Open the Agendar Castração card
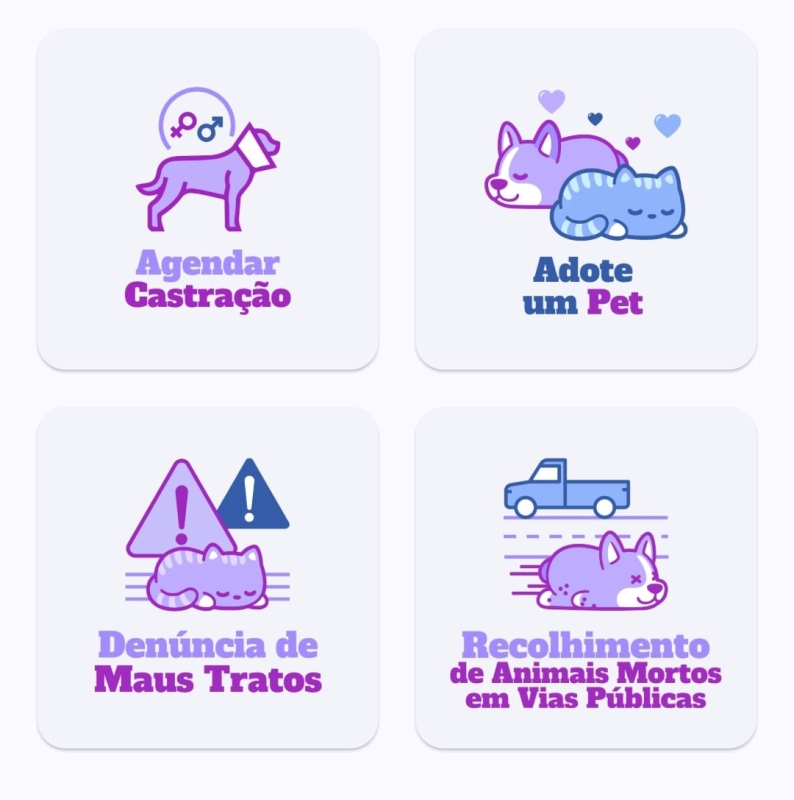This screenshot has width=794, height=800. click(x=207, y=199)
